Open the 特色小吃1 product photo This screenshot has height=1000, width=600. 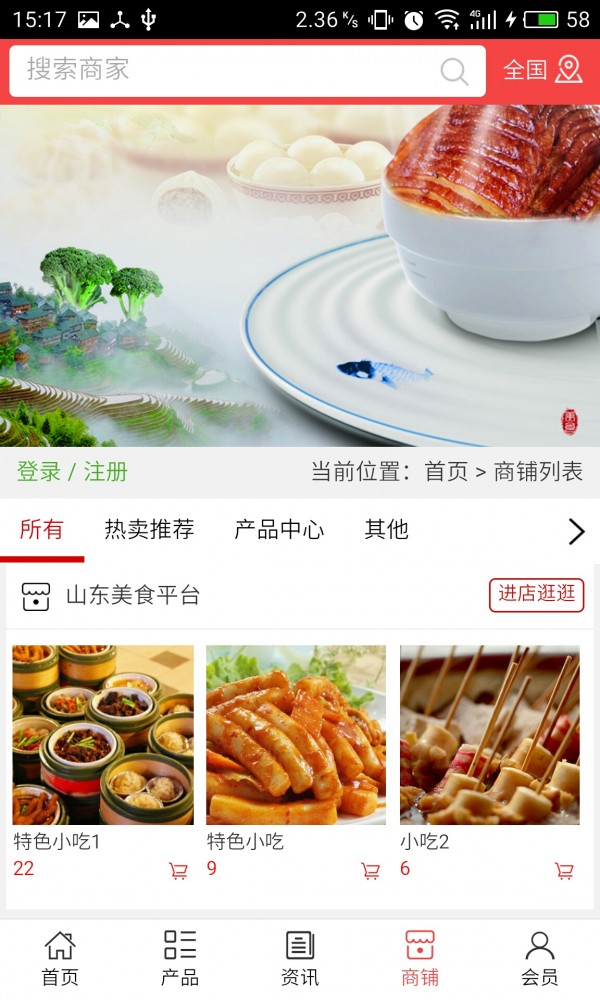pos(103,734)
